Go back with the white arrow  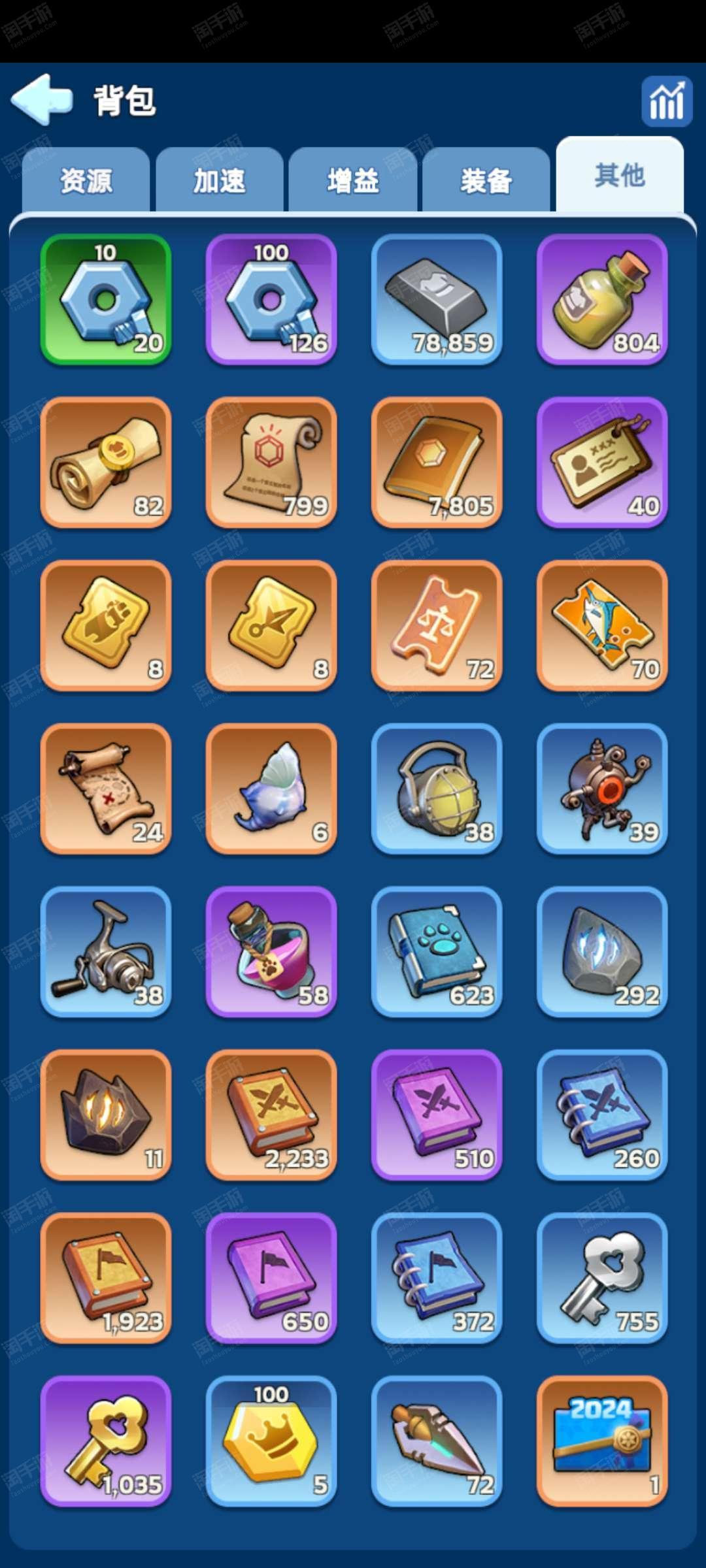(x=41, y=99)
